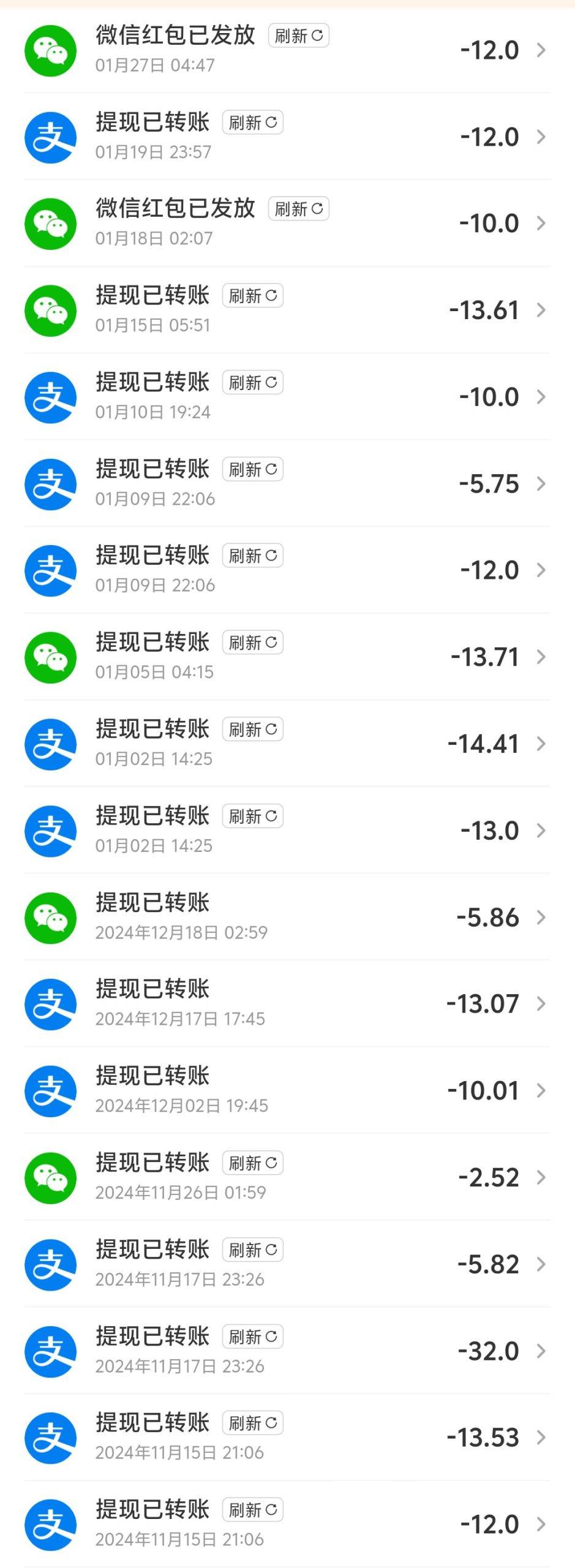The image size is (575, 1568).
Task: Select the Alipay icon beside the -5.75 transaction
Action: (x=52, y=483)
